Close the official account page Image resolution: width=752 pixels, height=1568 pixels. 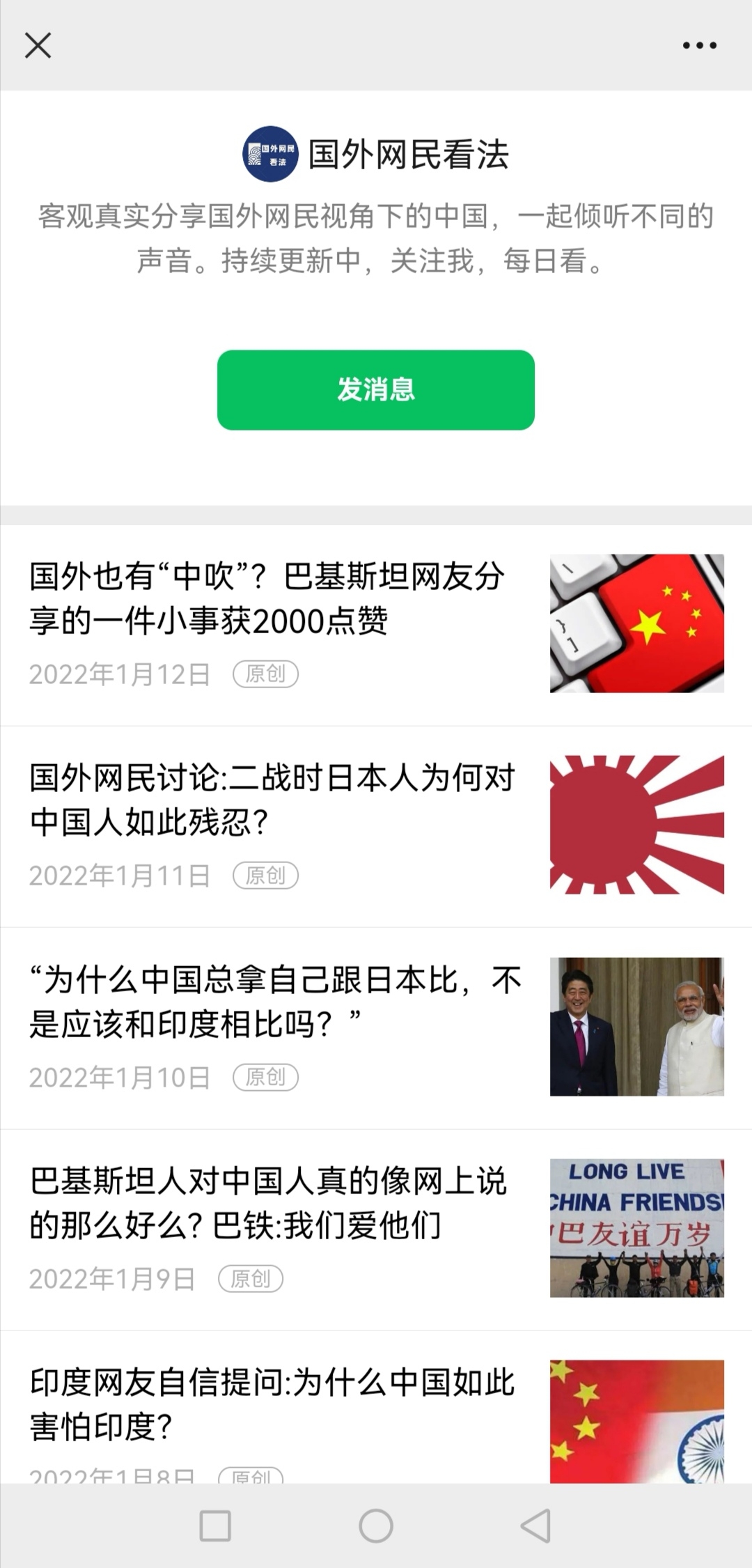(38, 46)
